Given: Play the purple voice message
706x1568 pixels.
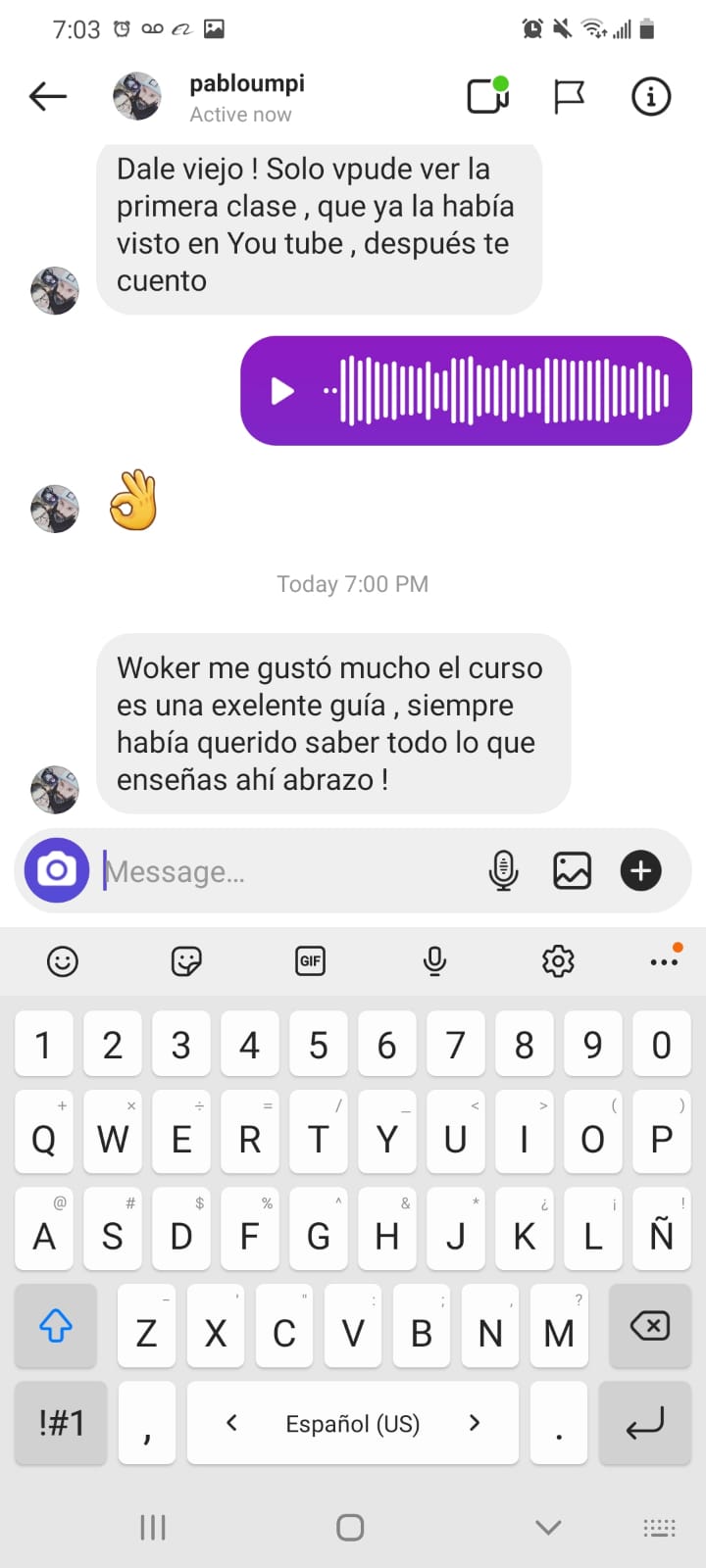Looking at the screenshot, I should tap(282, 391).
